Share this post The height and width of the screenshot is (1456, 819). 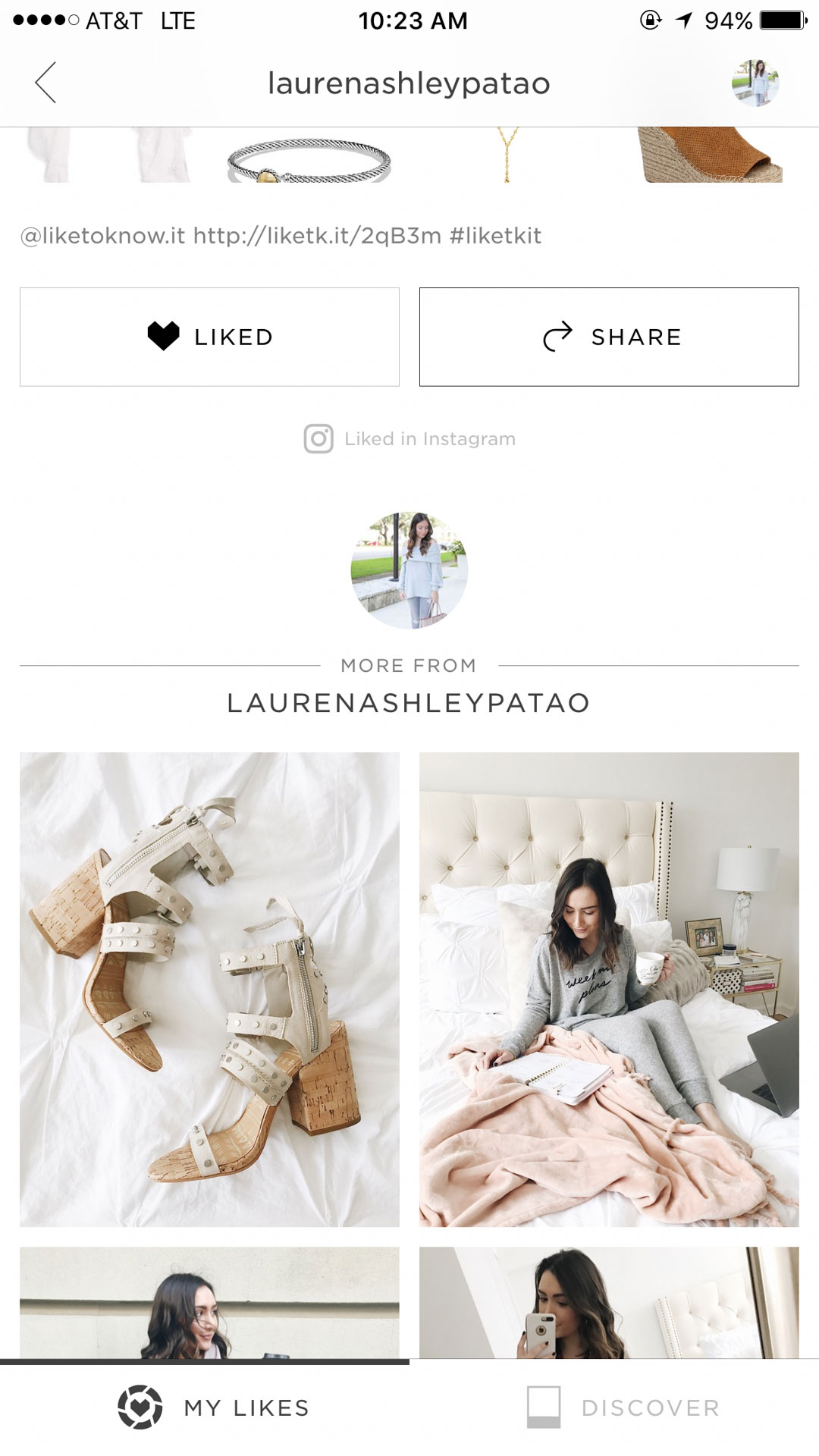[609, 337]
